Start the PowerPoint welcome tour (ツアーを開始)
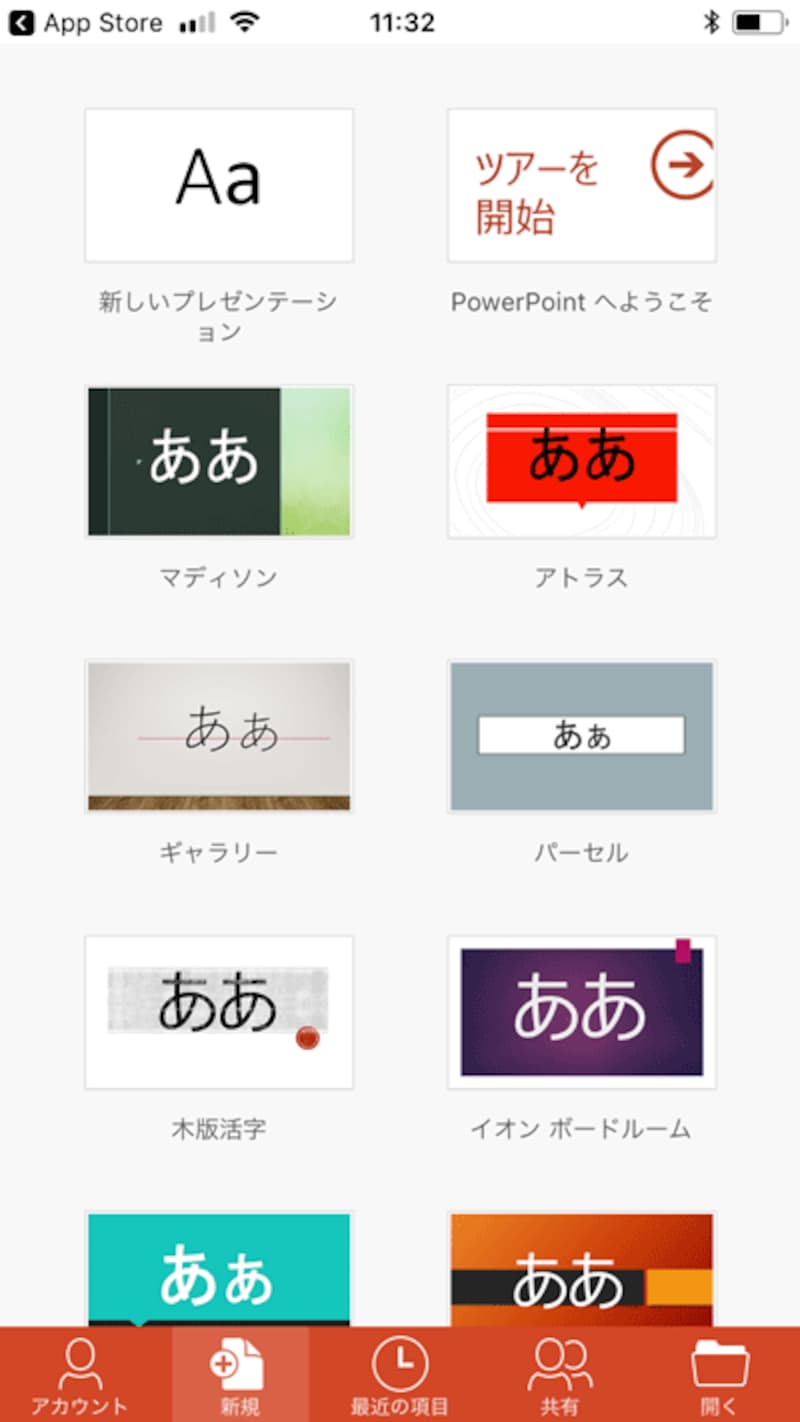This screenshot has width=800, height=1422. coord(581,186)
